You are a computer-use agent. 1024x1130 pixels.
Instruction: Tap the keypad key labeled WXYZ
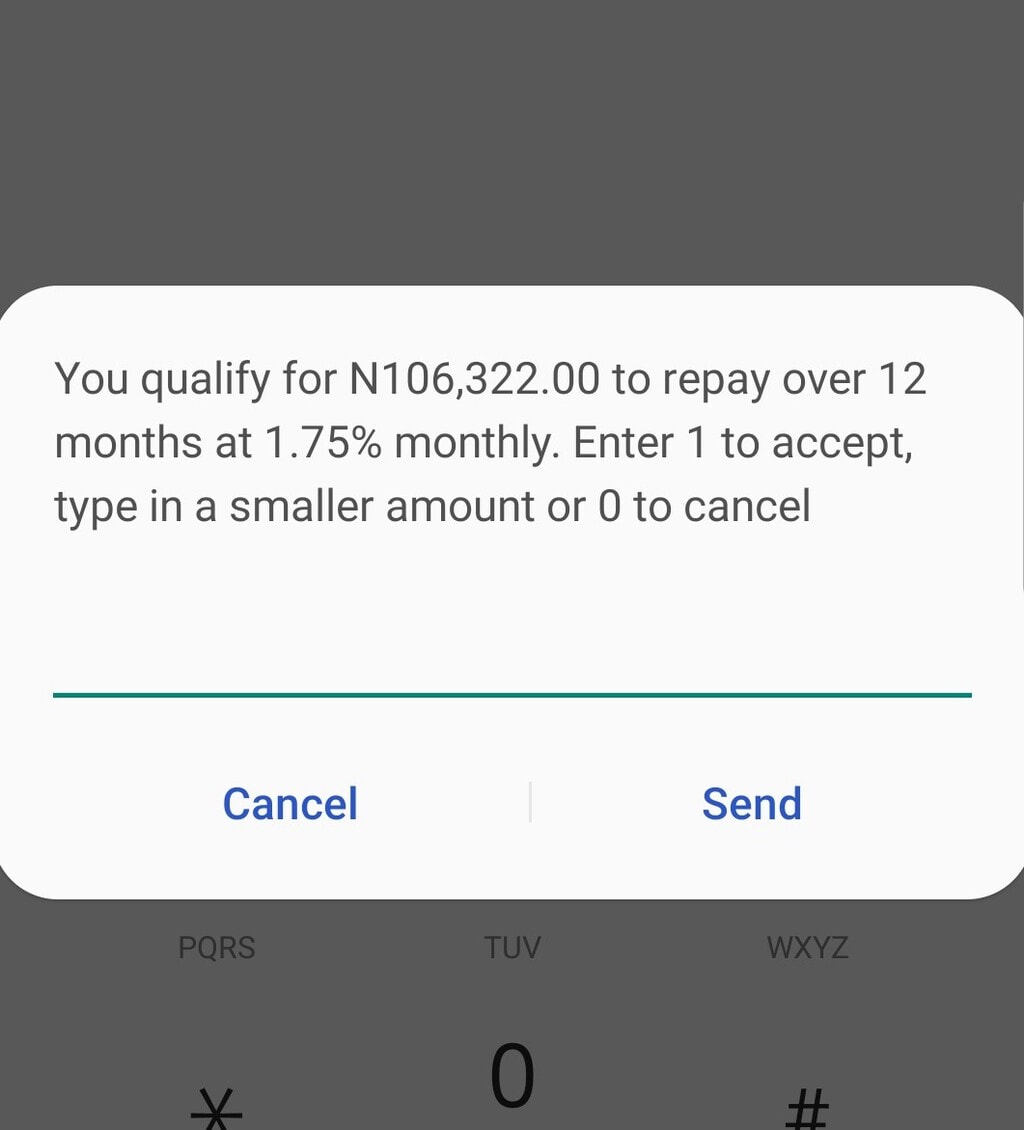pos(807,947)
